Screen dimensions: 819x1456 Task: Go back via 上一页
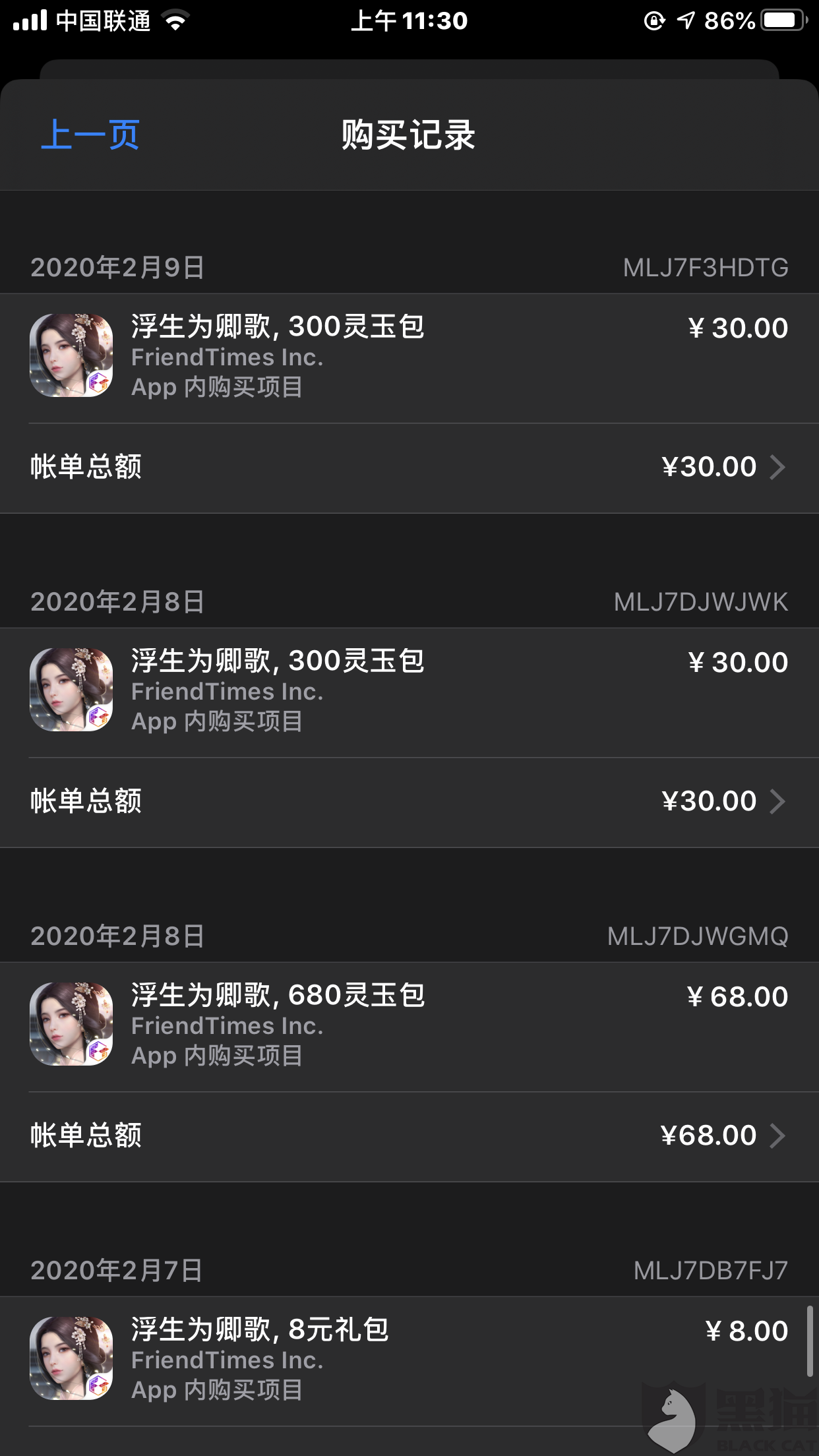90,135
